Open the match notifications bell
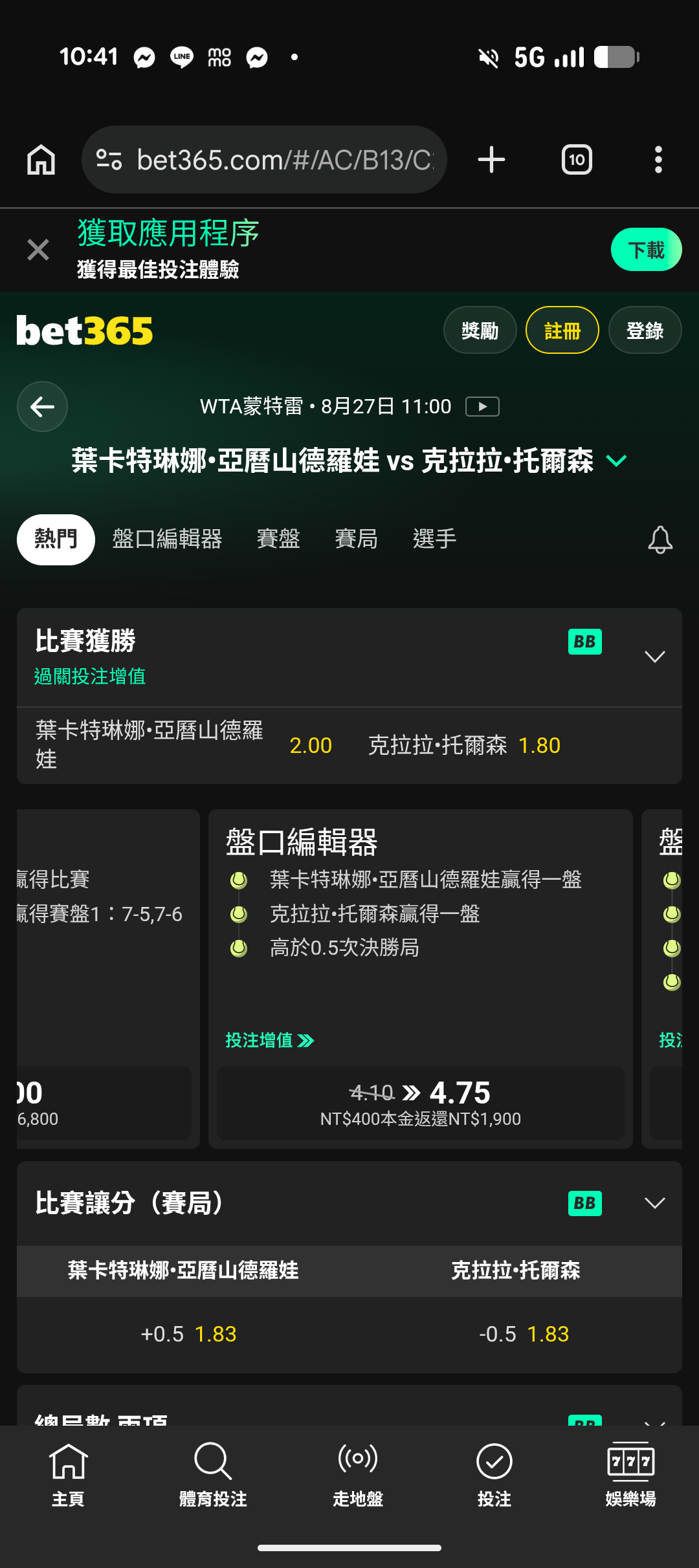699x1568 pixels. pyautogui.click(x=660, y=539)
